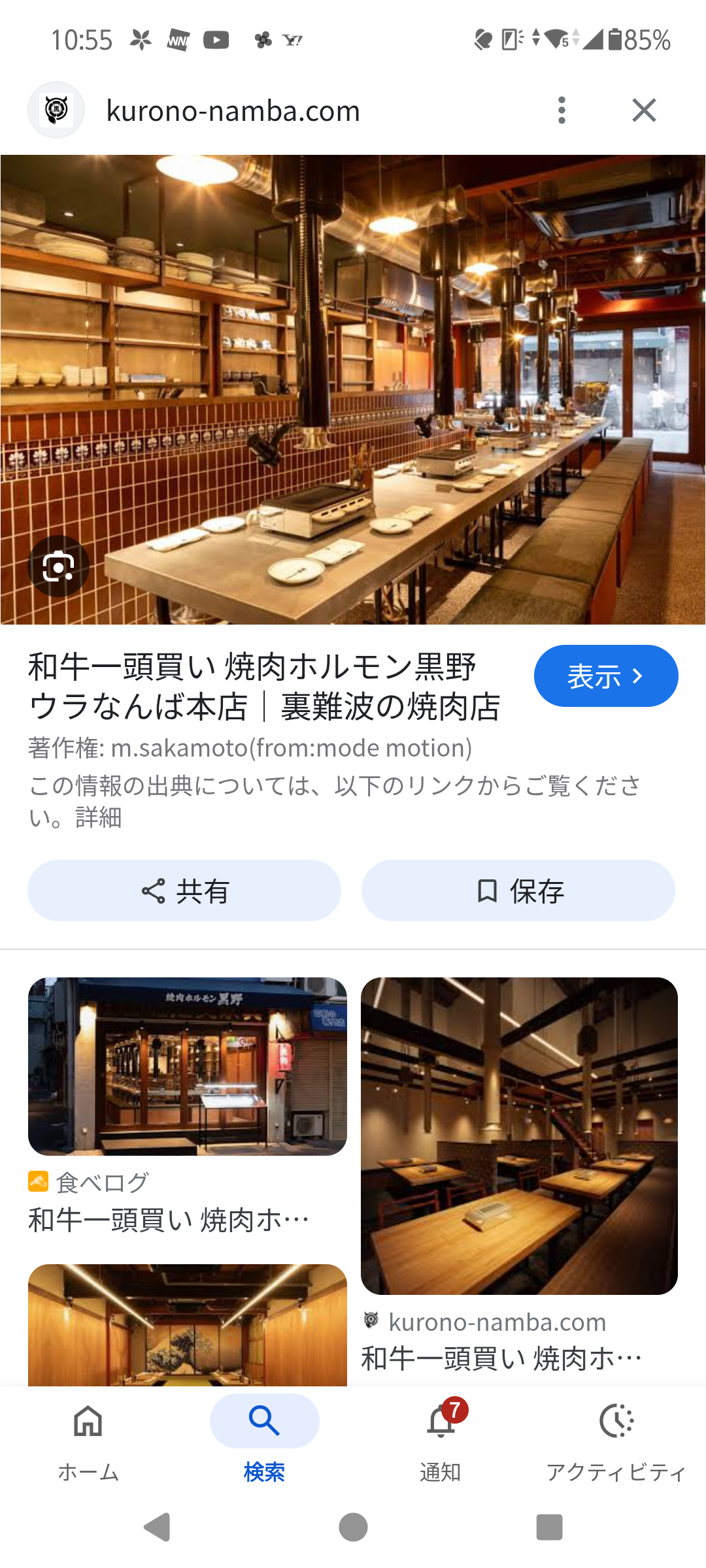Image resolution: width=706 pixels, height=1568 pixels.
Task: Open the 食べログ storefront photo result
Action: coord(187,1066)
